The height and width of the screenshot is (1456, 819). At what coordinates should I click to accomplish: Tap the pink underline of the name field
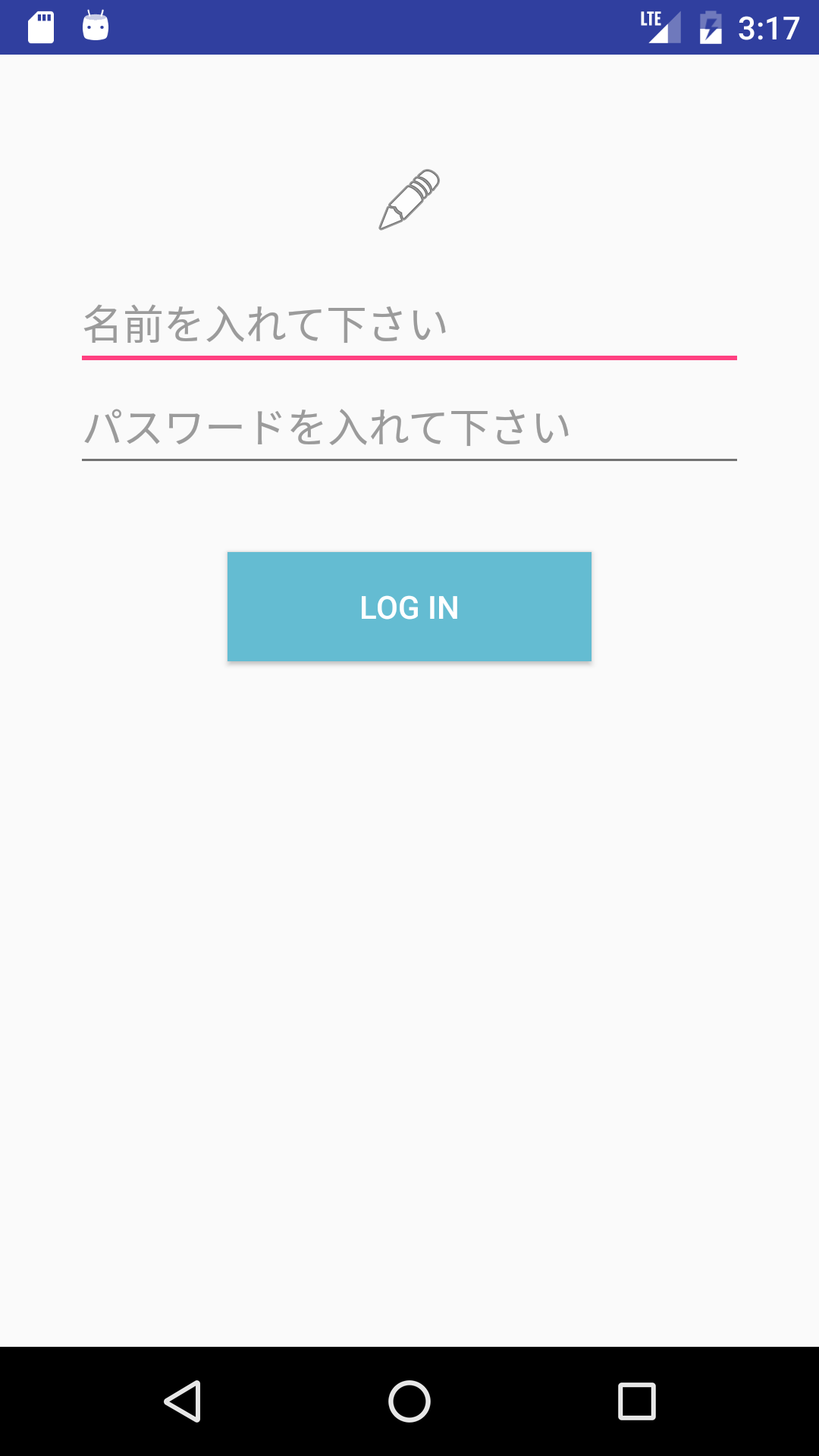pyautogui.click(x=409, y=356)
